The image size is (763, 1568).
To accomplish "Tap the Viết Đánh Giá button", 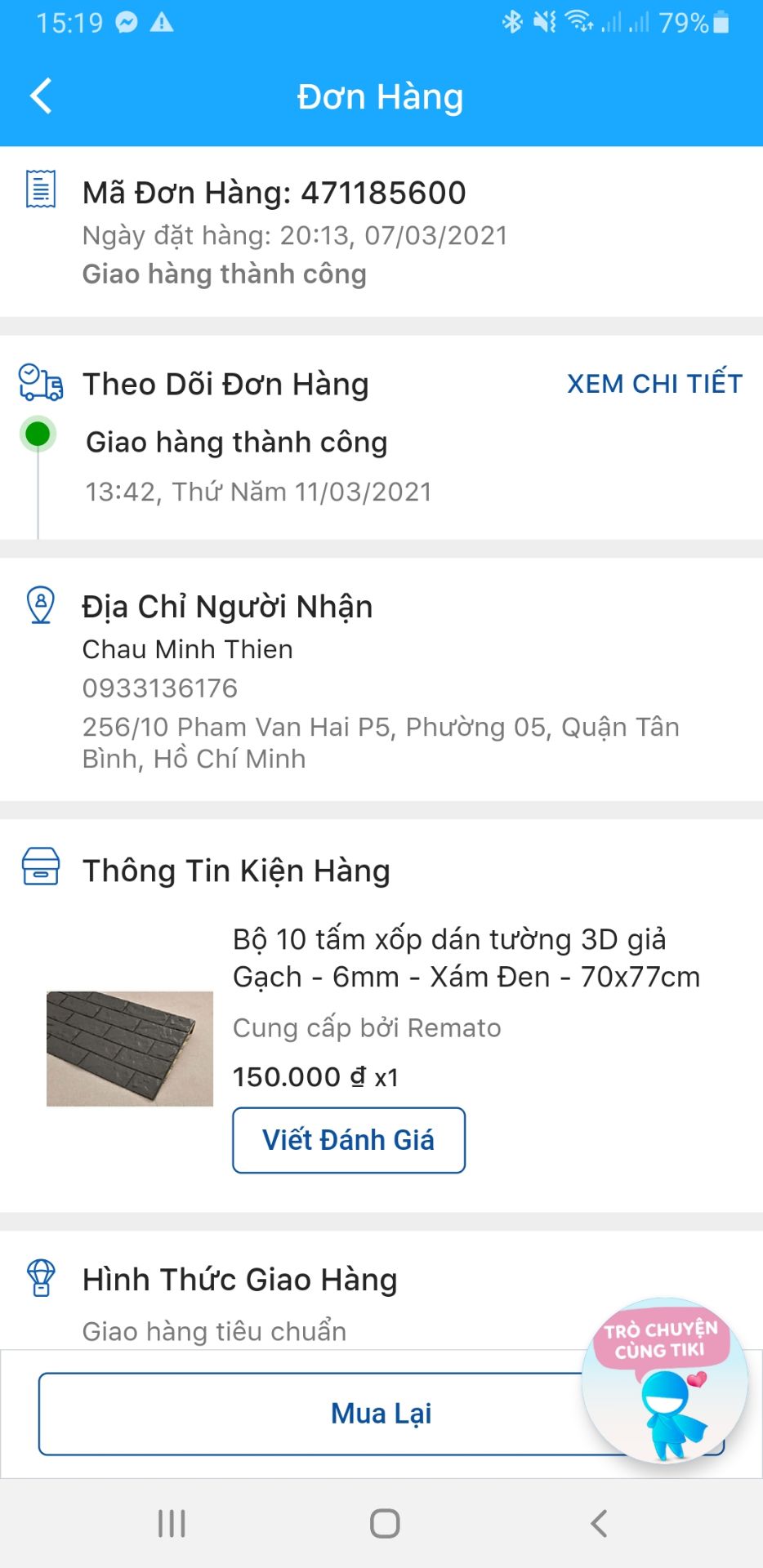I will click(x=348, y=1140).
